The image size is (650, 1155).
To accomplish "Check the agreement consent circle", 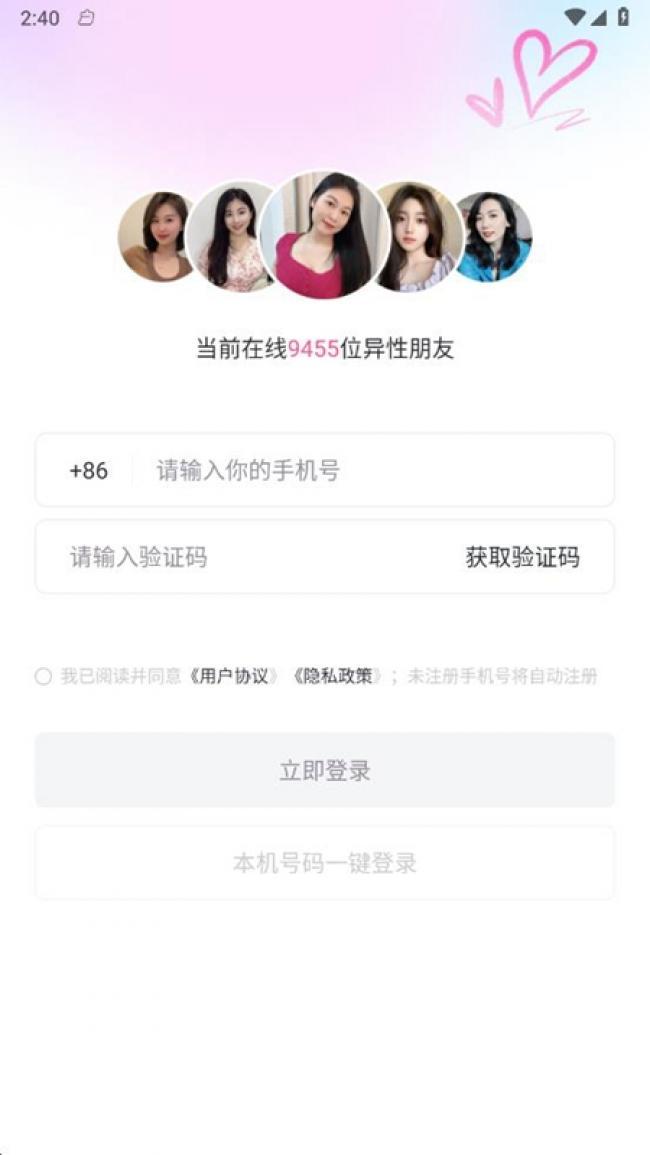I will pyautogui.click(x=43, y=676).
